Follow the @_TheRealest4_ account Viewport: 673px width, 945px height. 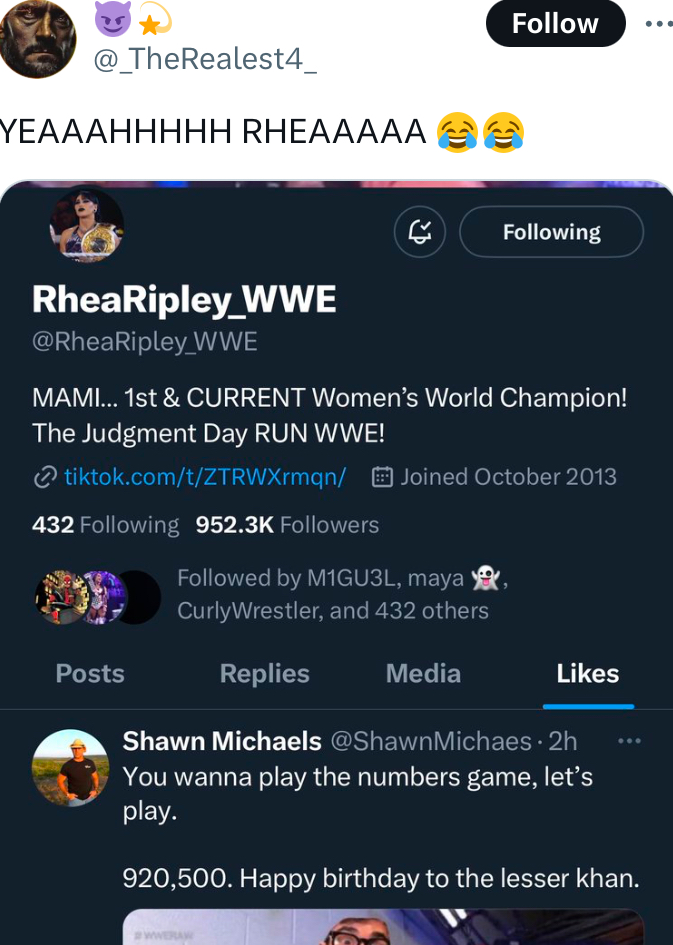coord(554,23)
